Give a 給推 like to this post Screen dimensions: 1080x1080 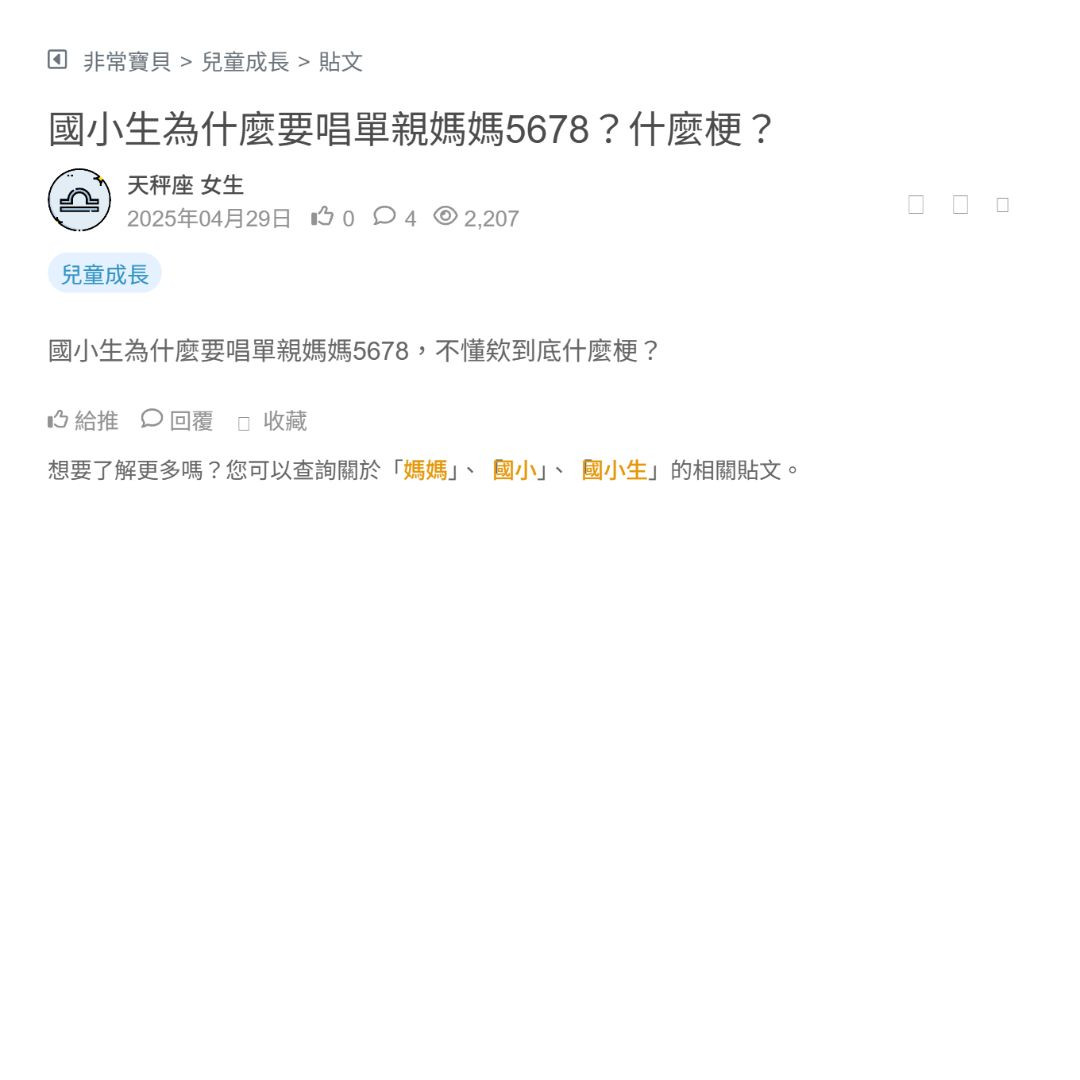coord(83,421)
